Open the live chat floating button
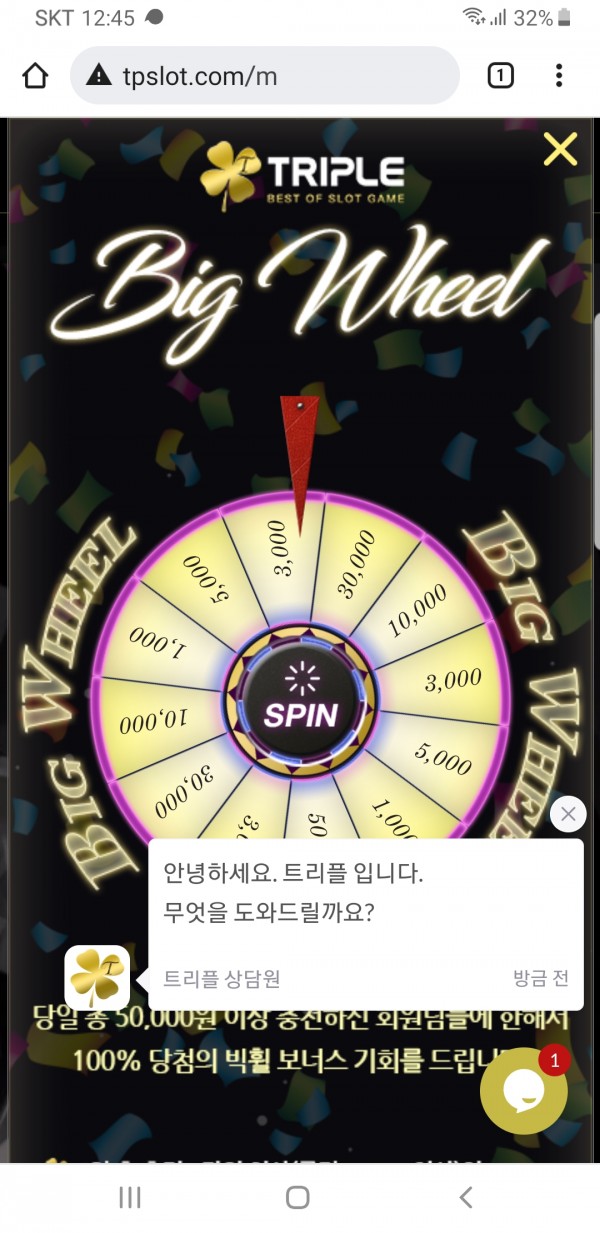 (x=523, y=1091)
